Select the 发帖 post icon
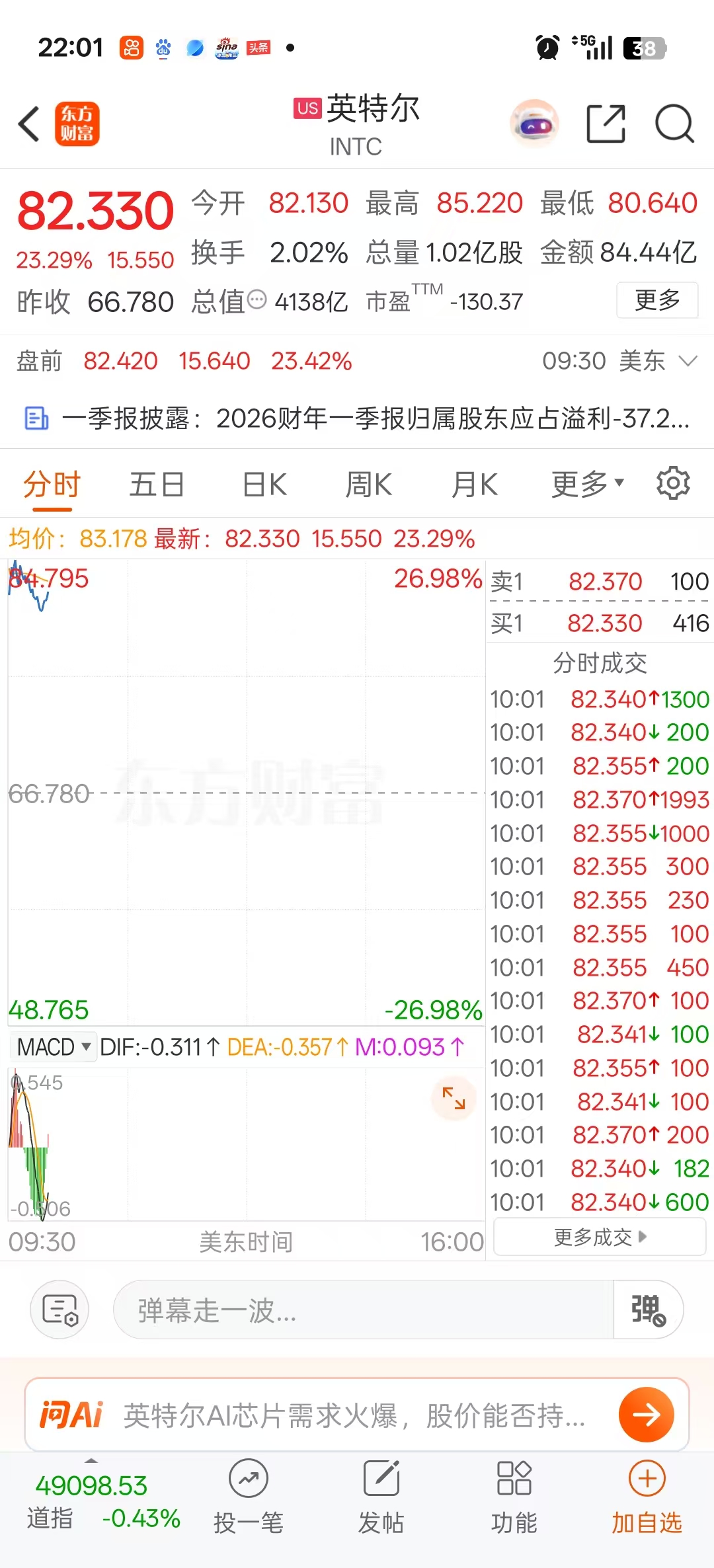The height and width of the screenshot is (1568, 714). pyautogui.click(x=381, y=1497)
